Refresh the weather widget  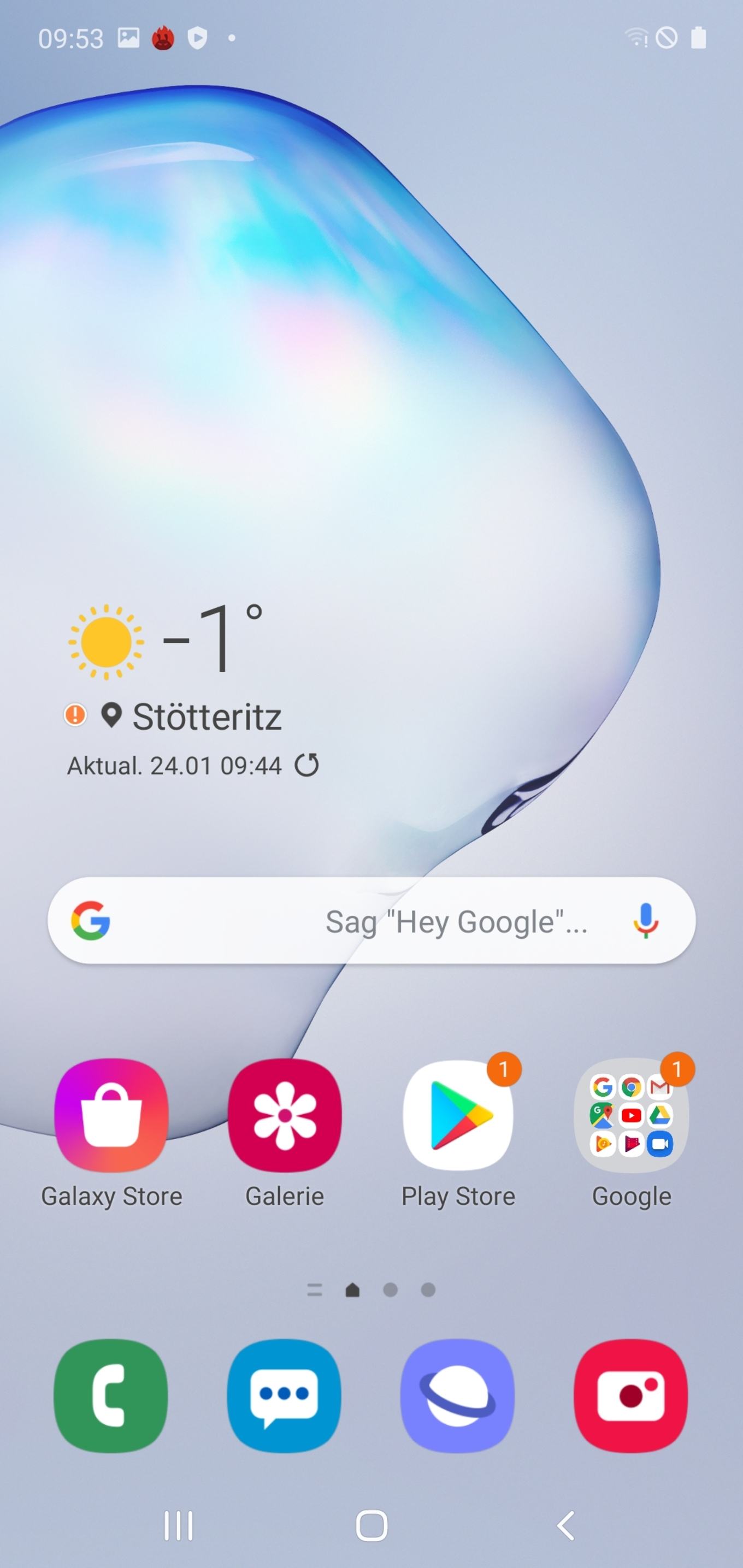[307, 765]
